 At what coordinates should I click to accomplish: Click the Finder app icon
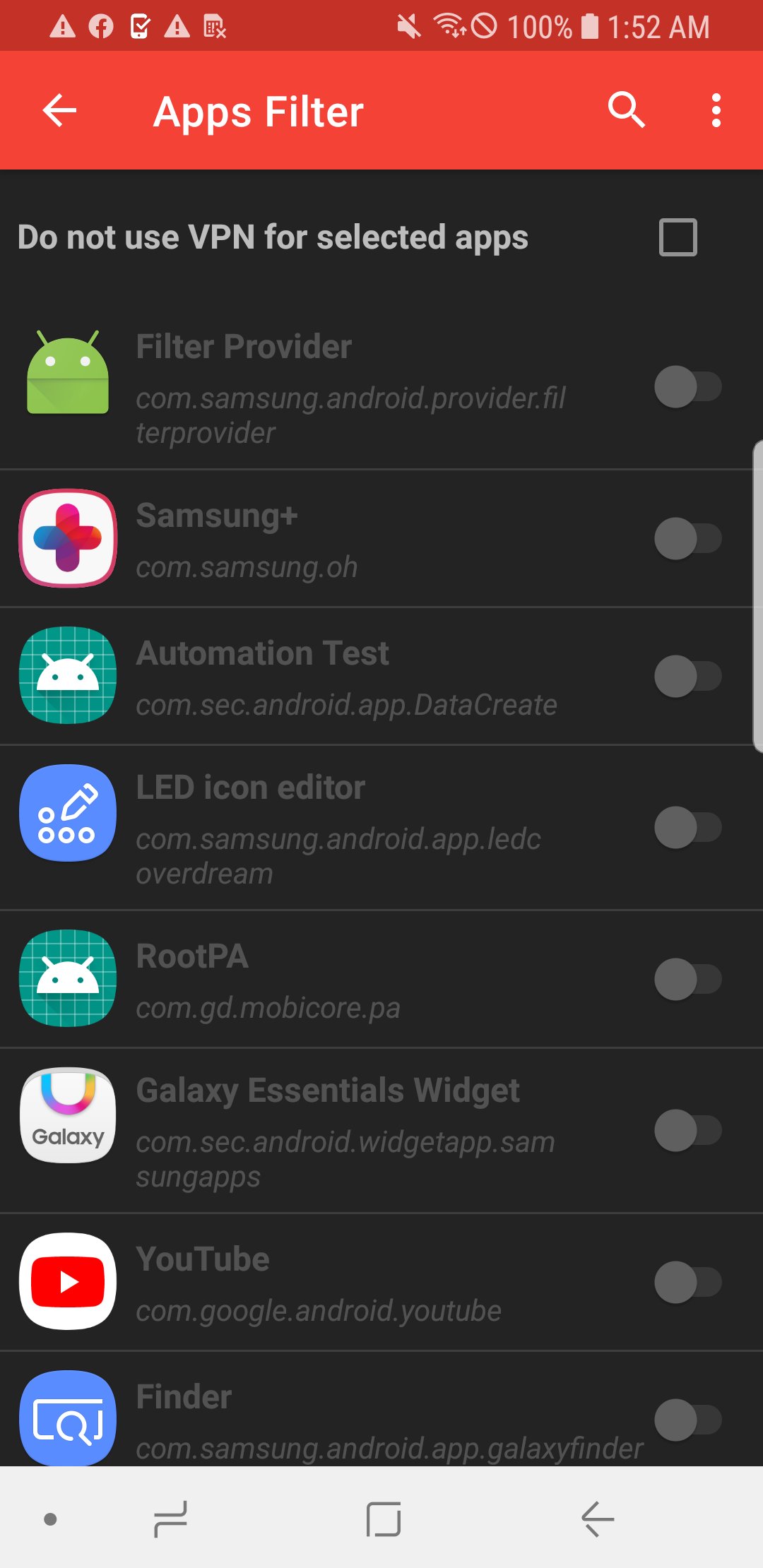tap(67, 1420)
